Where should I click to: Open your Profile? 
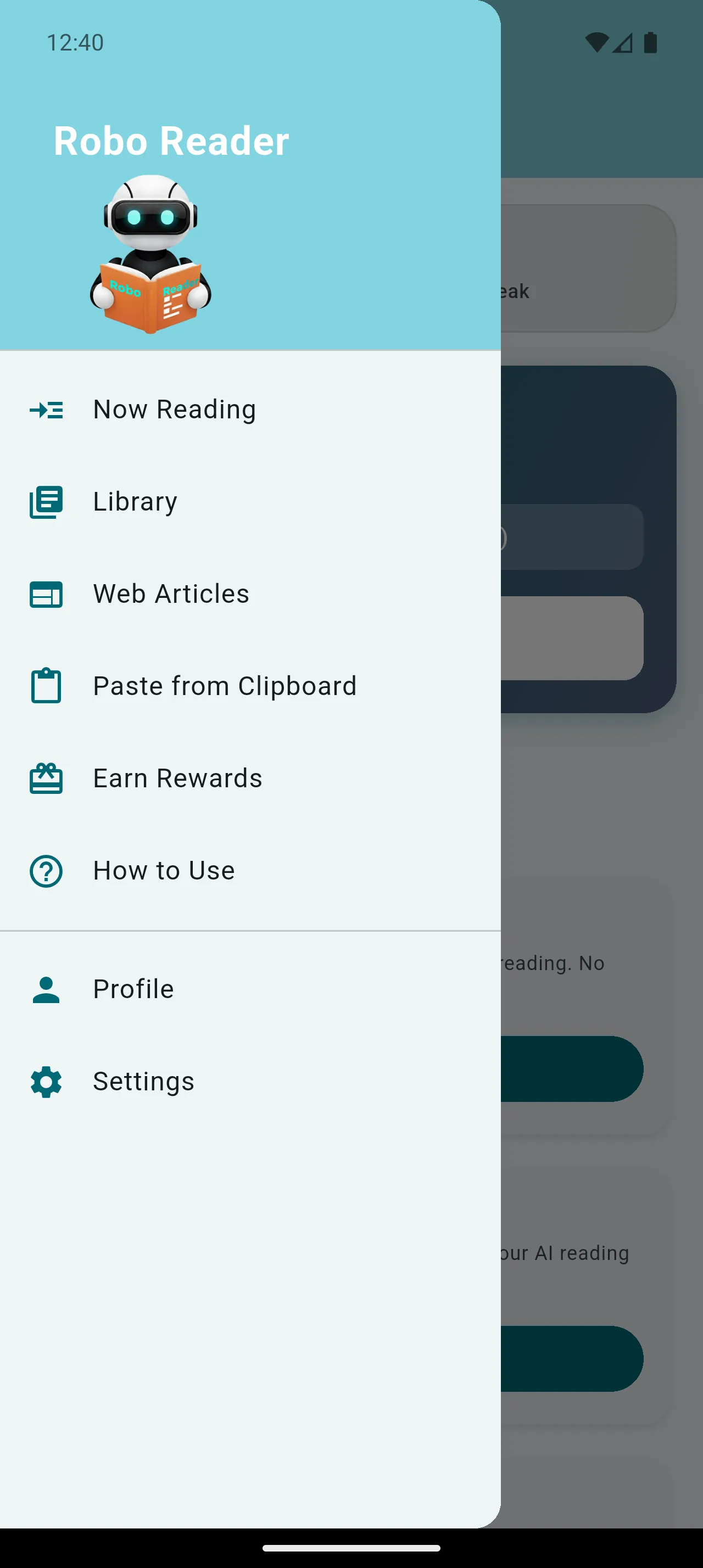pyautogui.click(x=133, y=990)
